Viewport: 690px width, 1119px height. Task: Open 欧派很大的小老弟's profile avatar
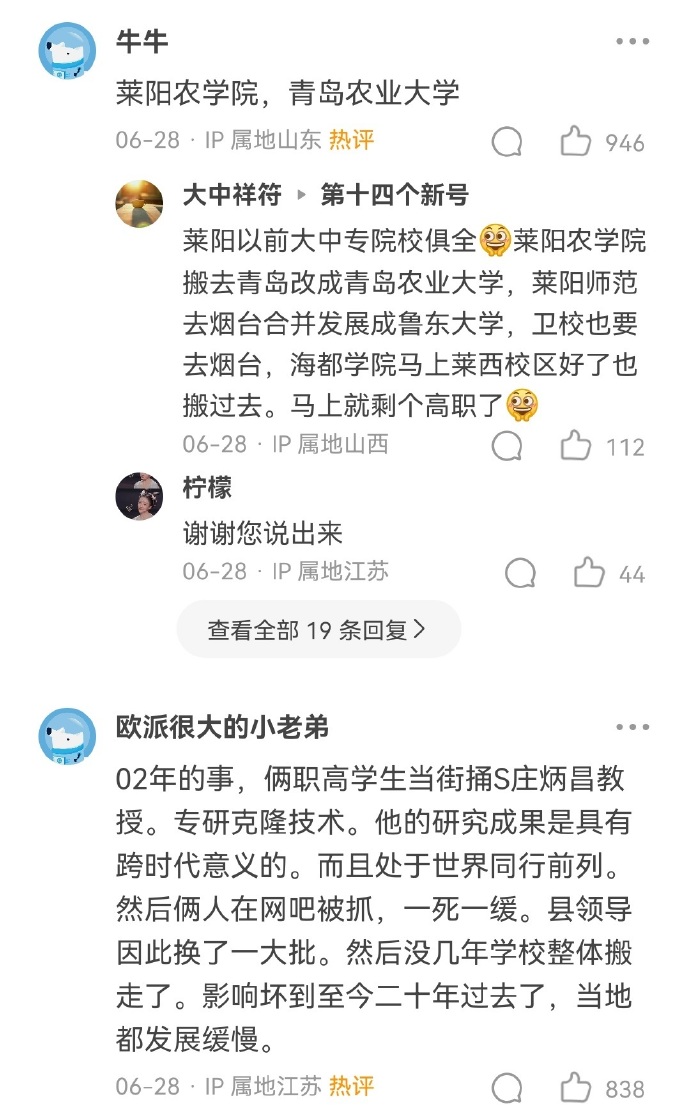[66, 736]
